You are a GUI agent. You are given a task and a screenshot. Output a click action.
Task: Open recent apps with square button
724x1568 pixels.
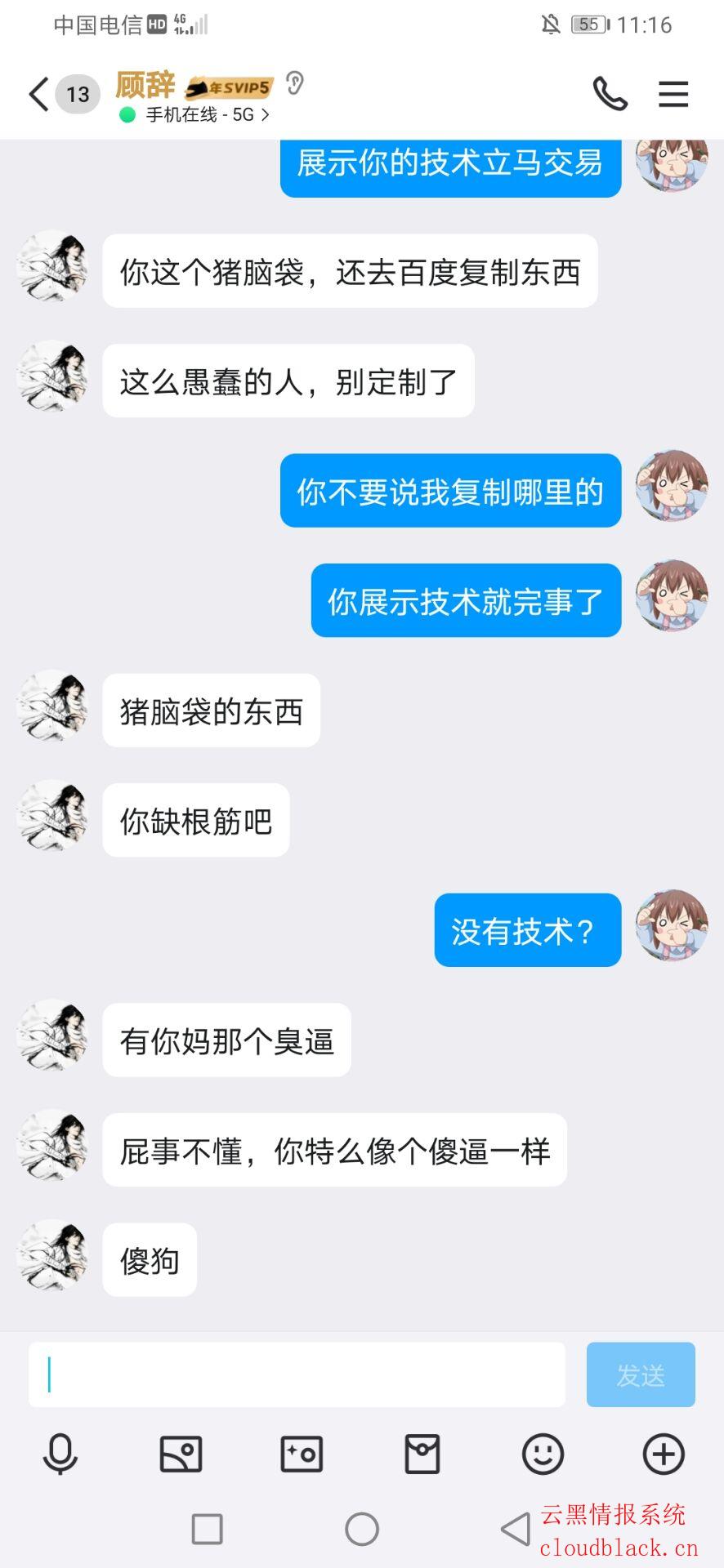[x=207, y=1529]
